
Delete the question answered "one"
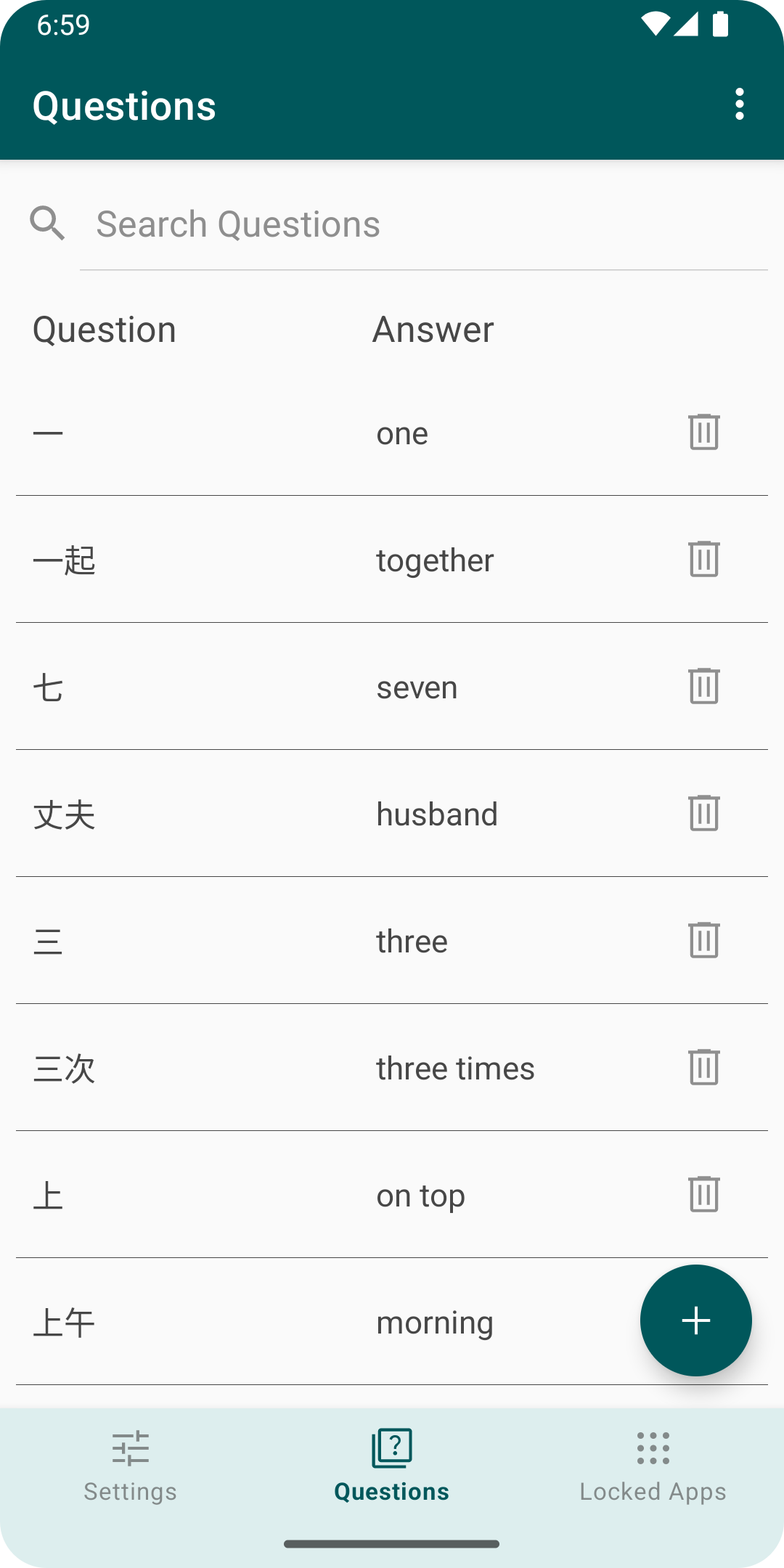(x=703, y=433)
